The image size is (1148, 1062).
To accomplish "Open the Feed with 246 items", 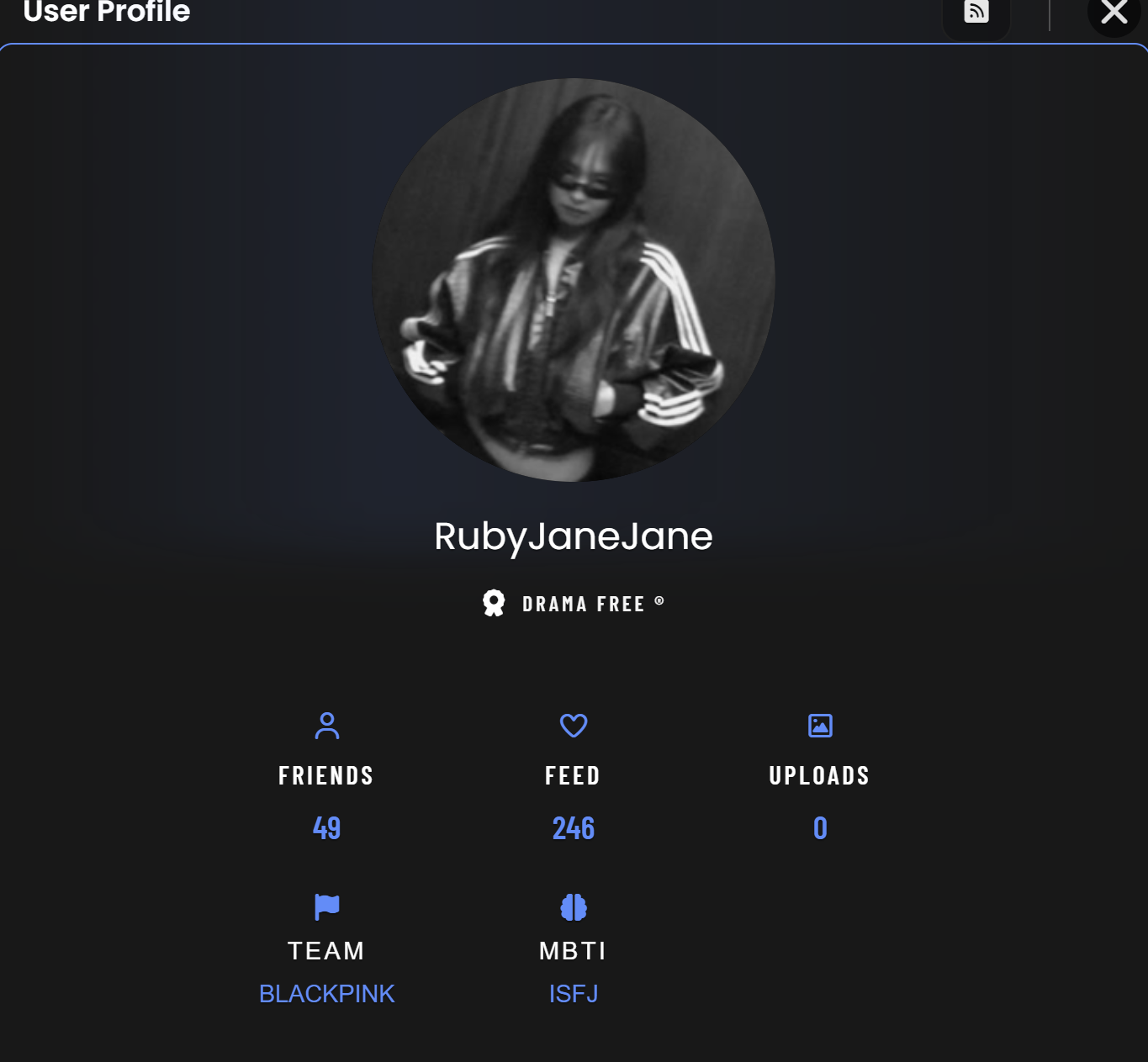I will click(574, 827).
